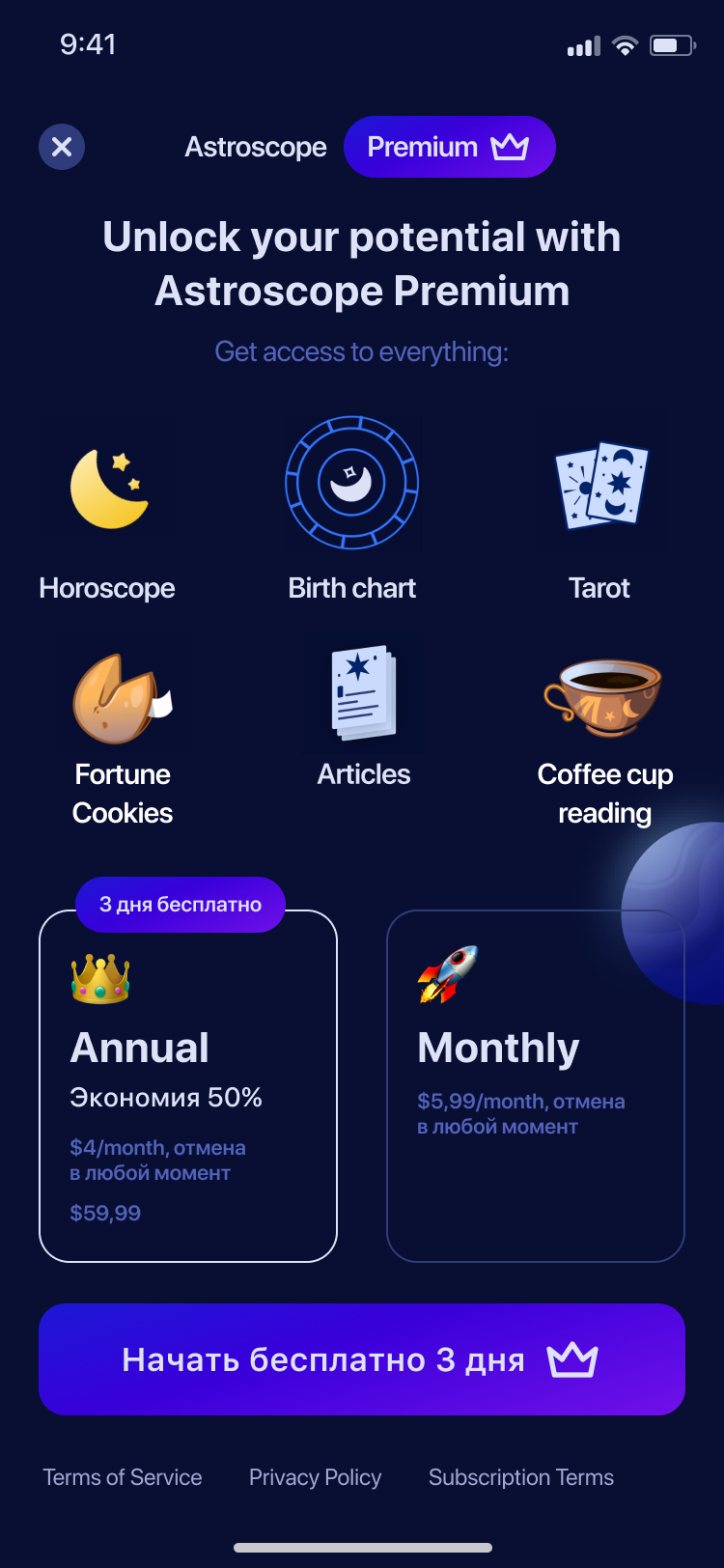
Task: Tap Начать бесплатно 3 дня button
Action: tap(362, 1359)
